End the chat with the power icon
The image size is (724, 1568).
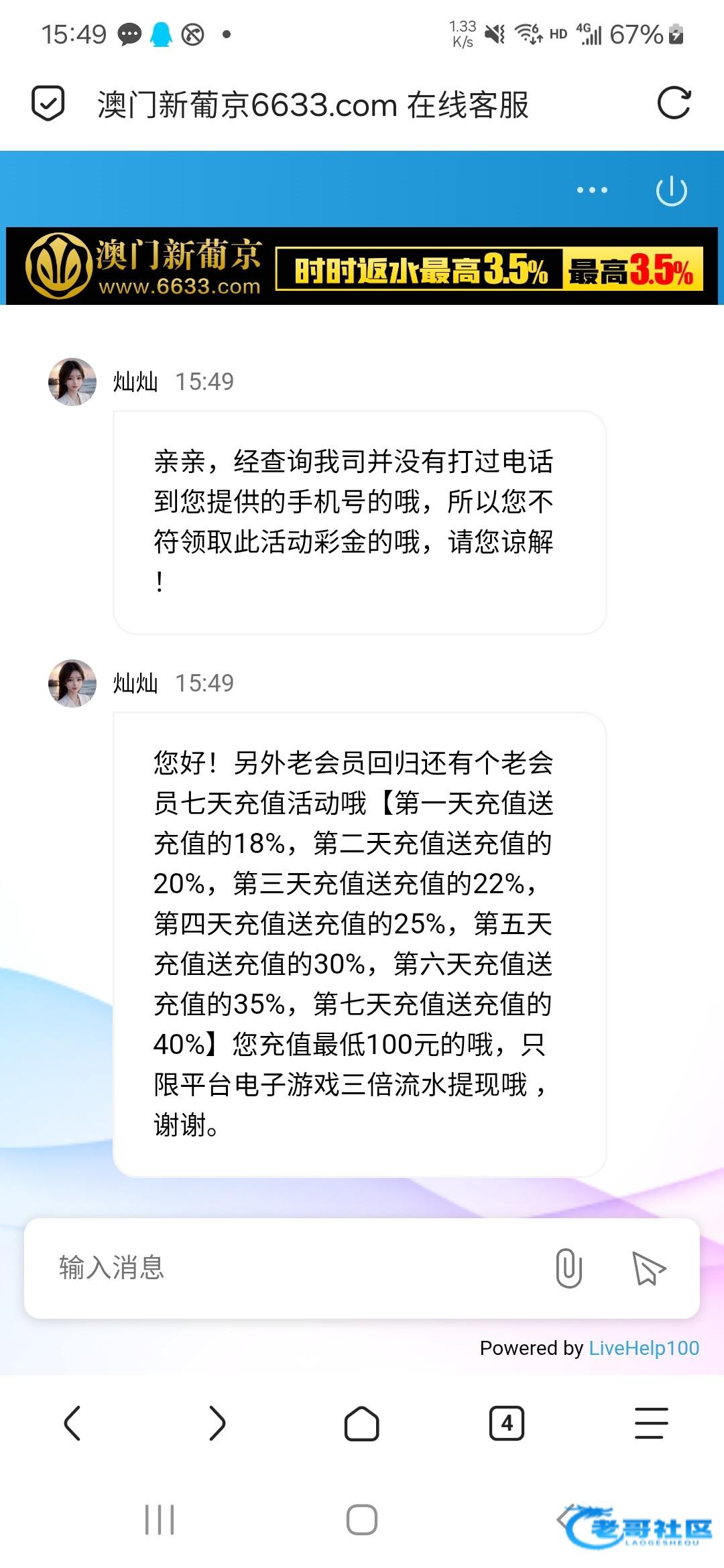click(671, 191)
